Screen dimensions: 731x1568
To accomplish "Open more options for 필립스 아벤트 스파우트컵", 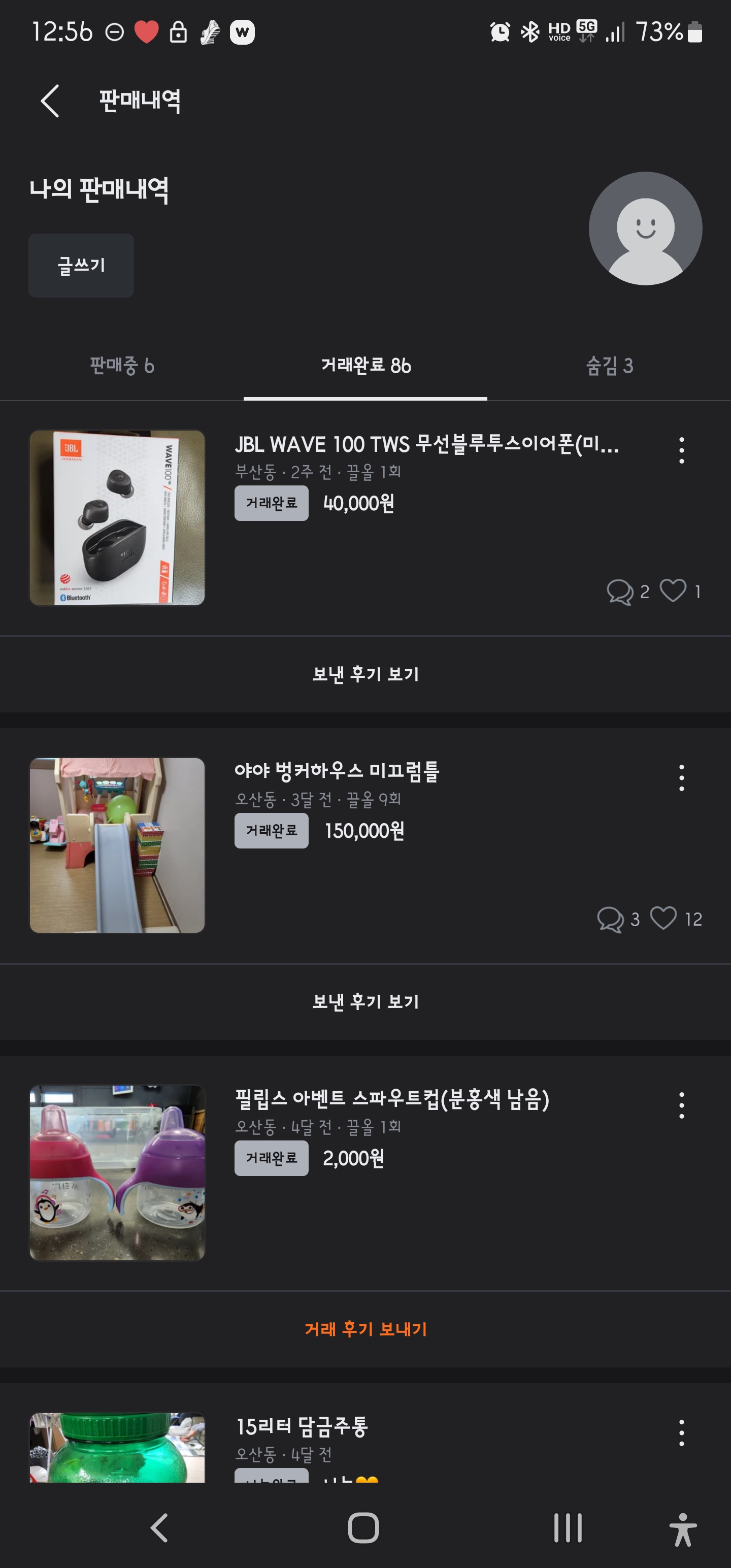I will (x=681, y=1105).
